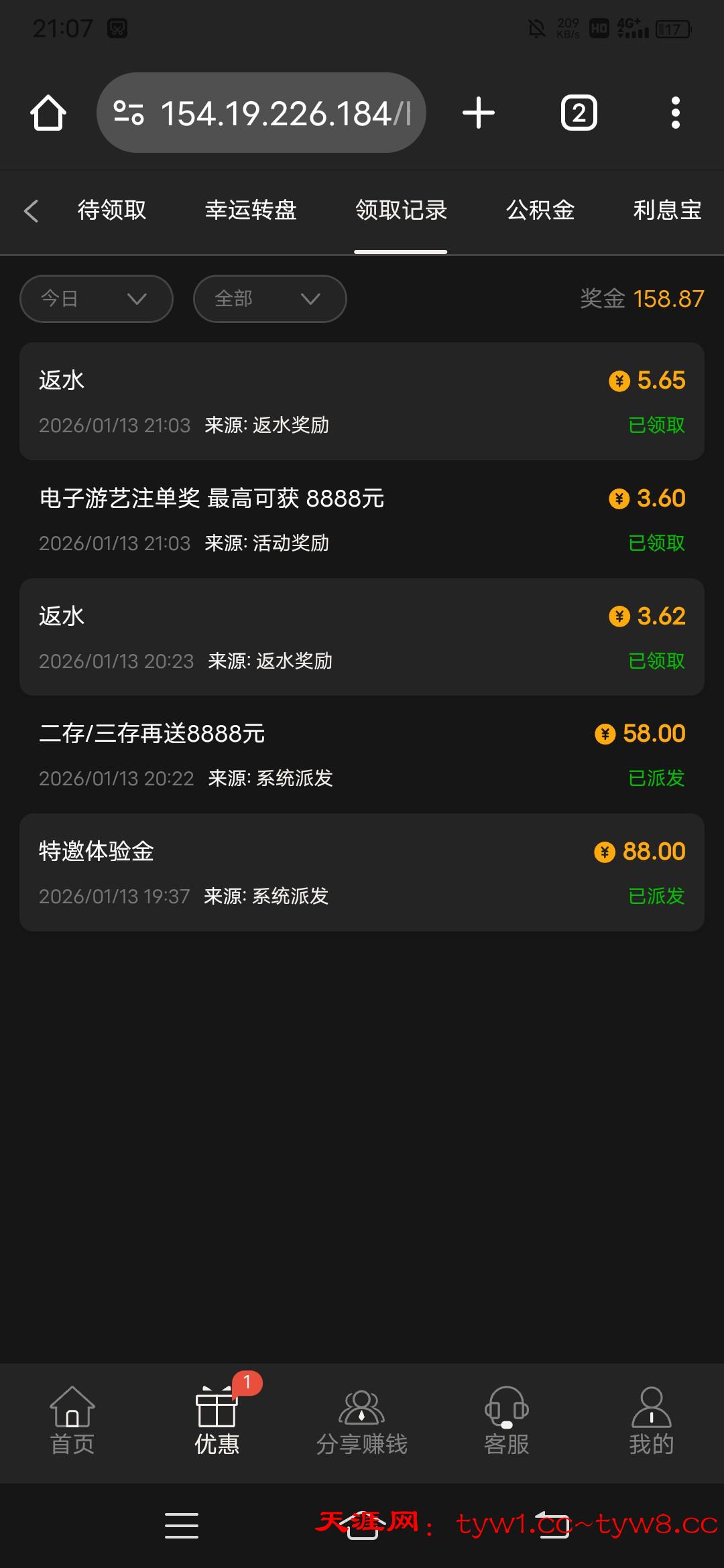Contact 客服 support
Screen dimensions: 724x1568
507,1421
